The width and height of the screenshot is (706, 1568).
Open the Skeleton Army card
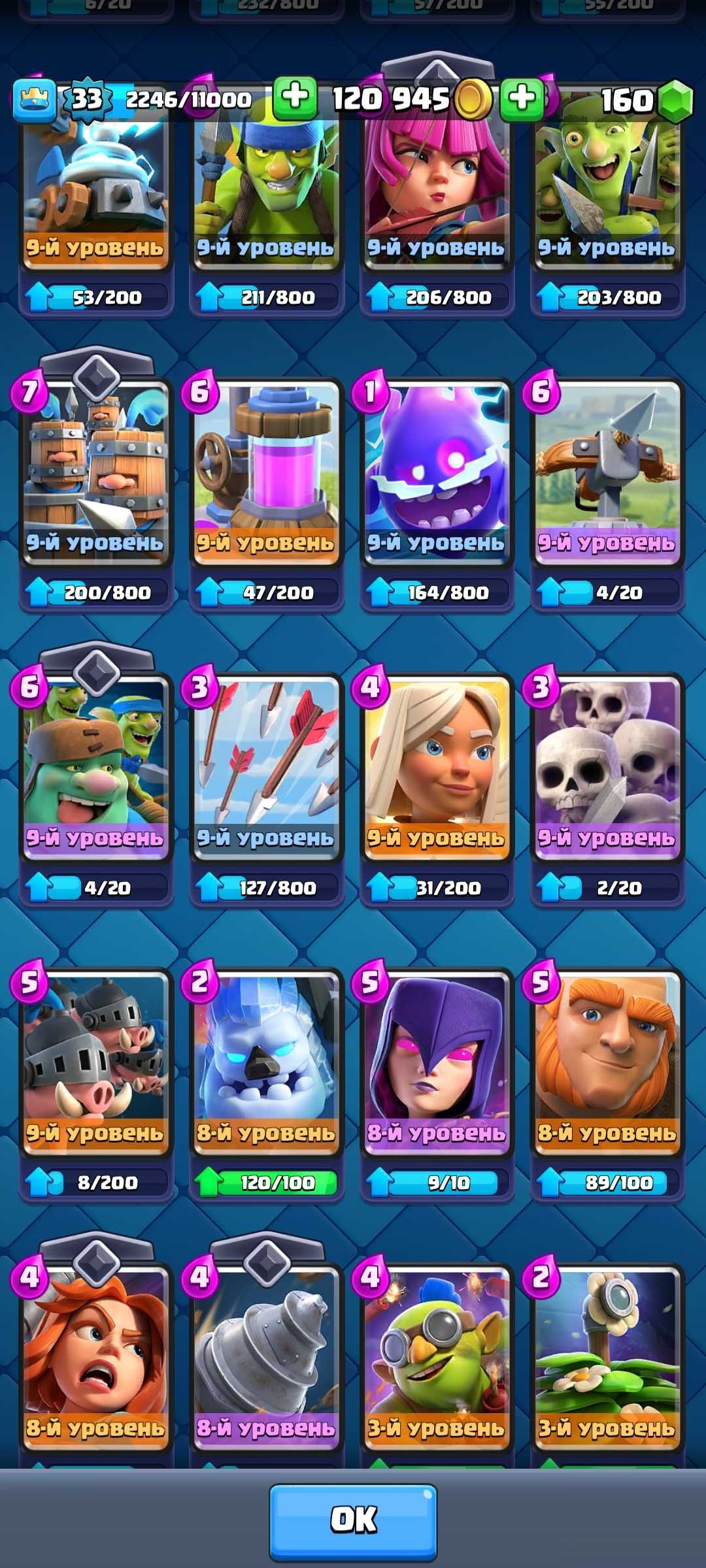click(x=607, y=764)
